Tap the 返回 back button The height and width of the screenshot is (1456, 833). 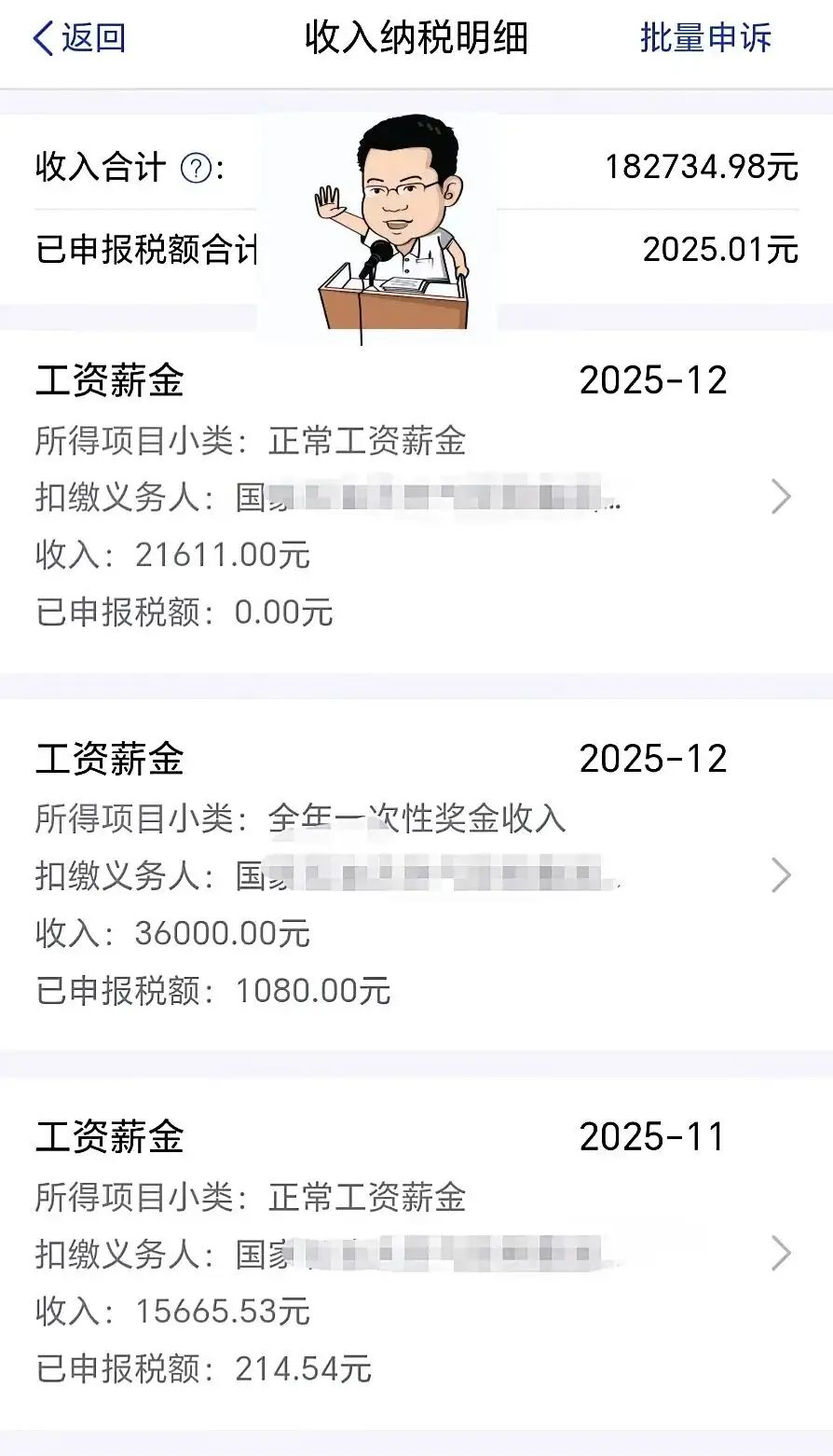coord(78,39)
